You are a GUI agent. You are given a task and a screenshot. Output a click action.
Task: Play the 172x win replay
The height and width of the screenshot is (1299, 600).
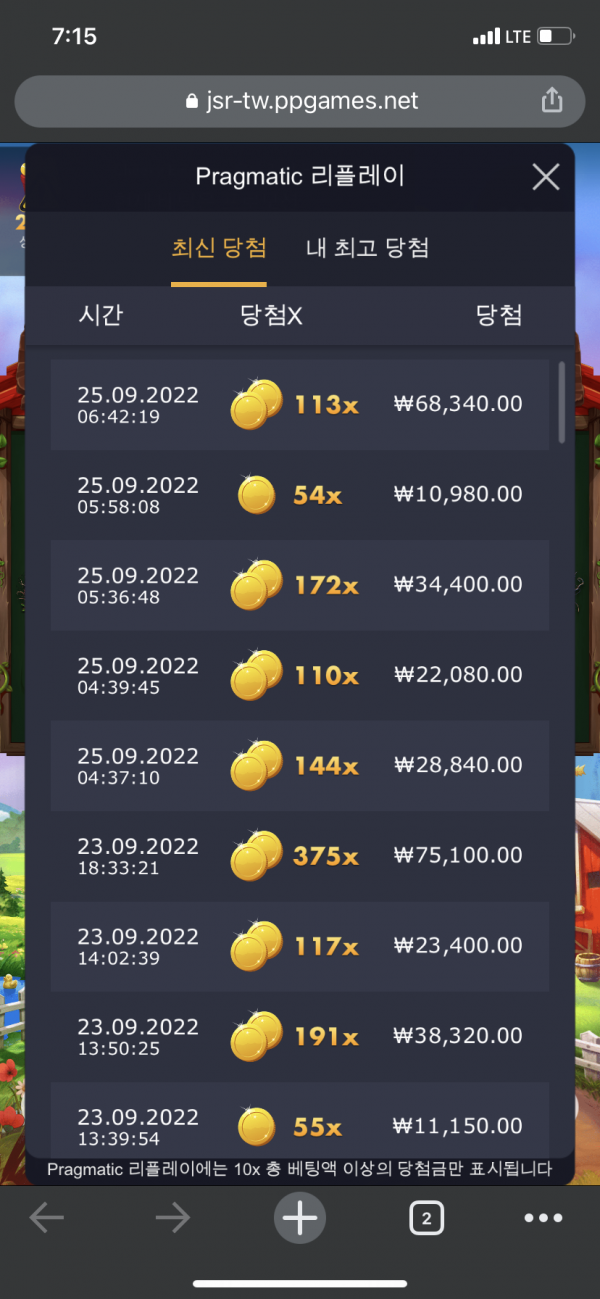pos(300,585)
